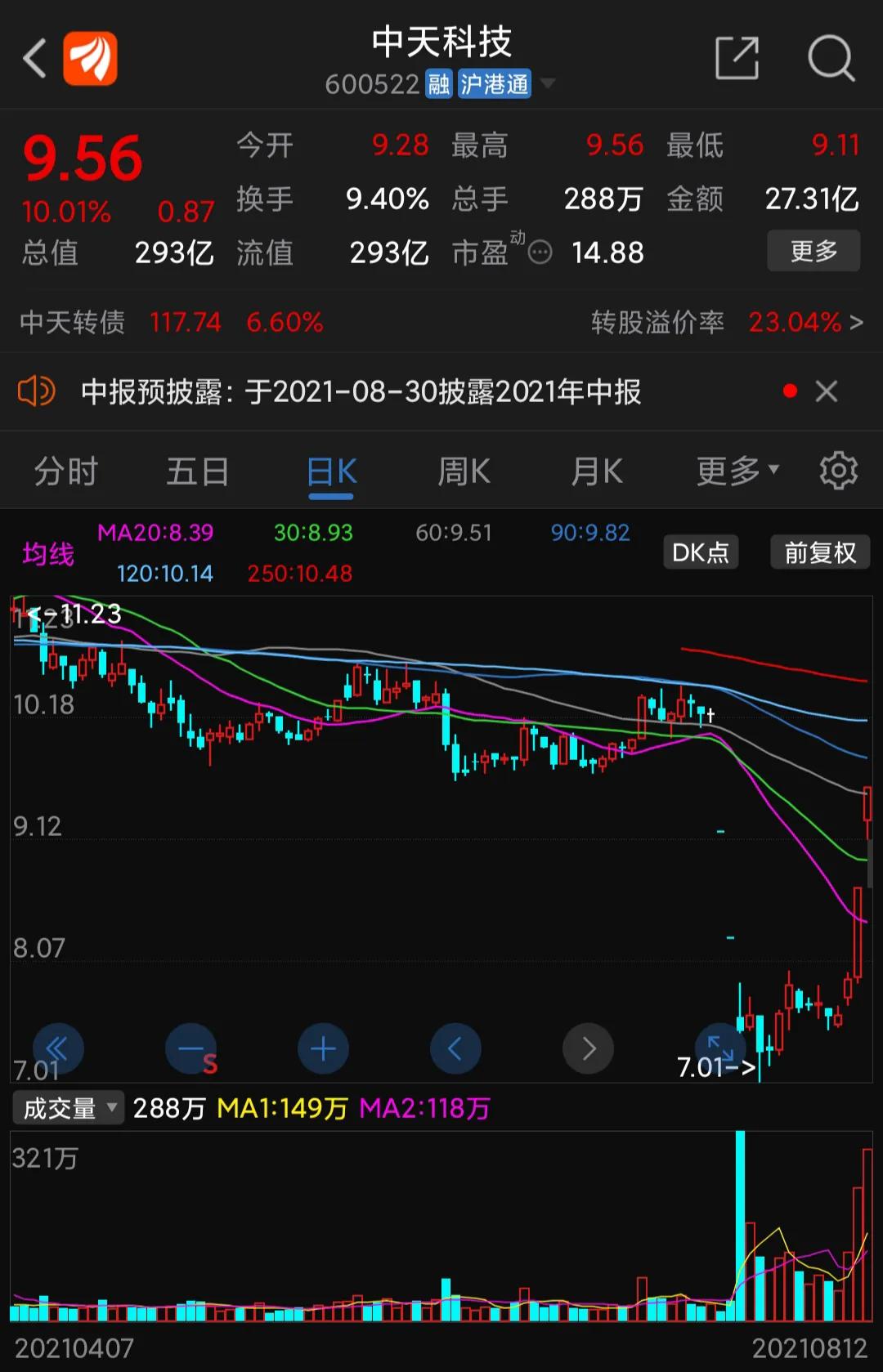
Task: Toggle DK点 signal overlay
Action: click(x=700, y=552)
